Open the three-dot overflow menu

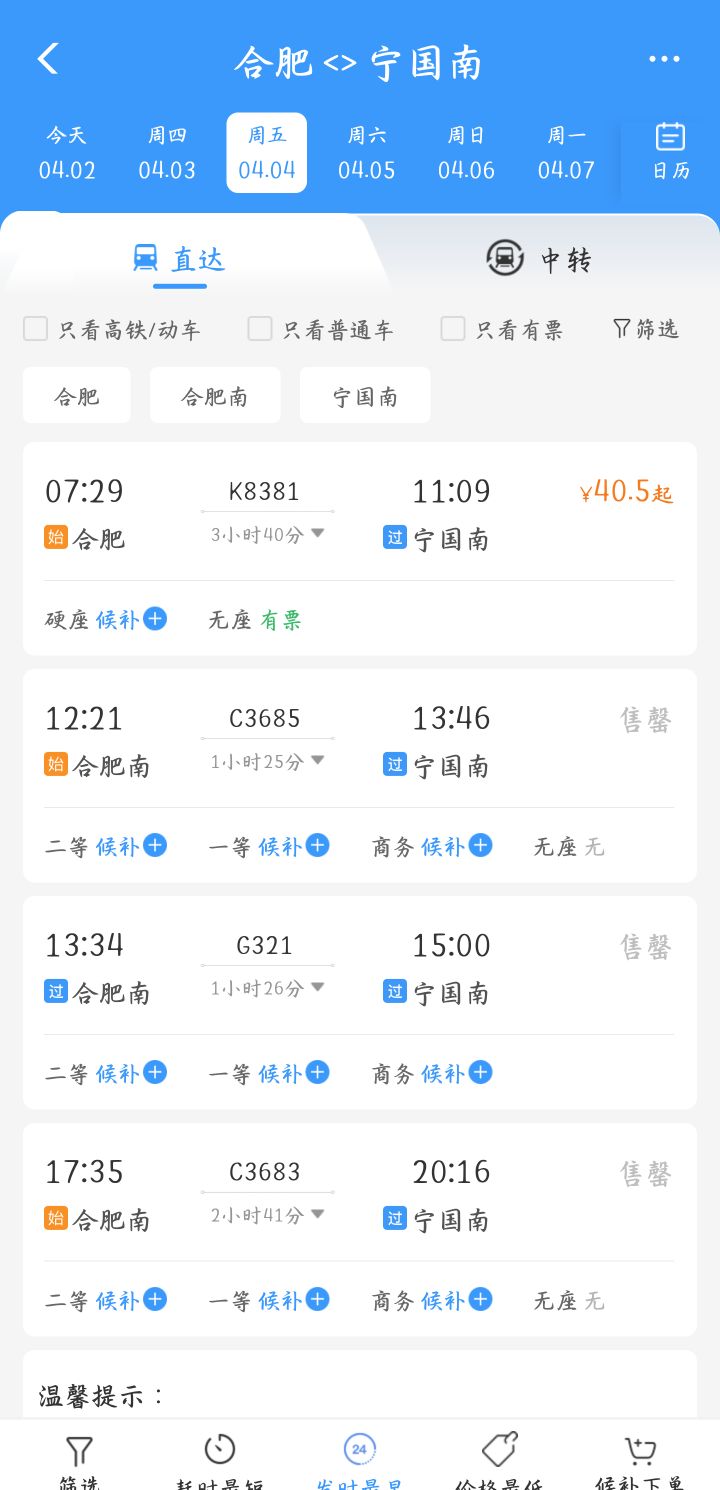click(x=664, y=60)
